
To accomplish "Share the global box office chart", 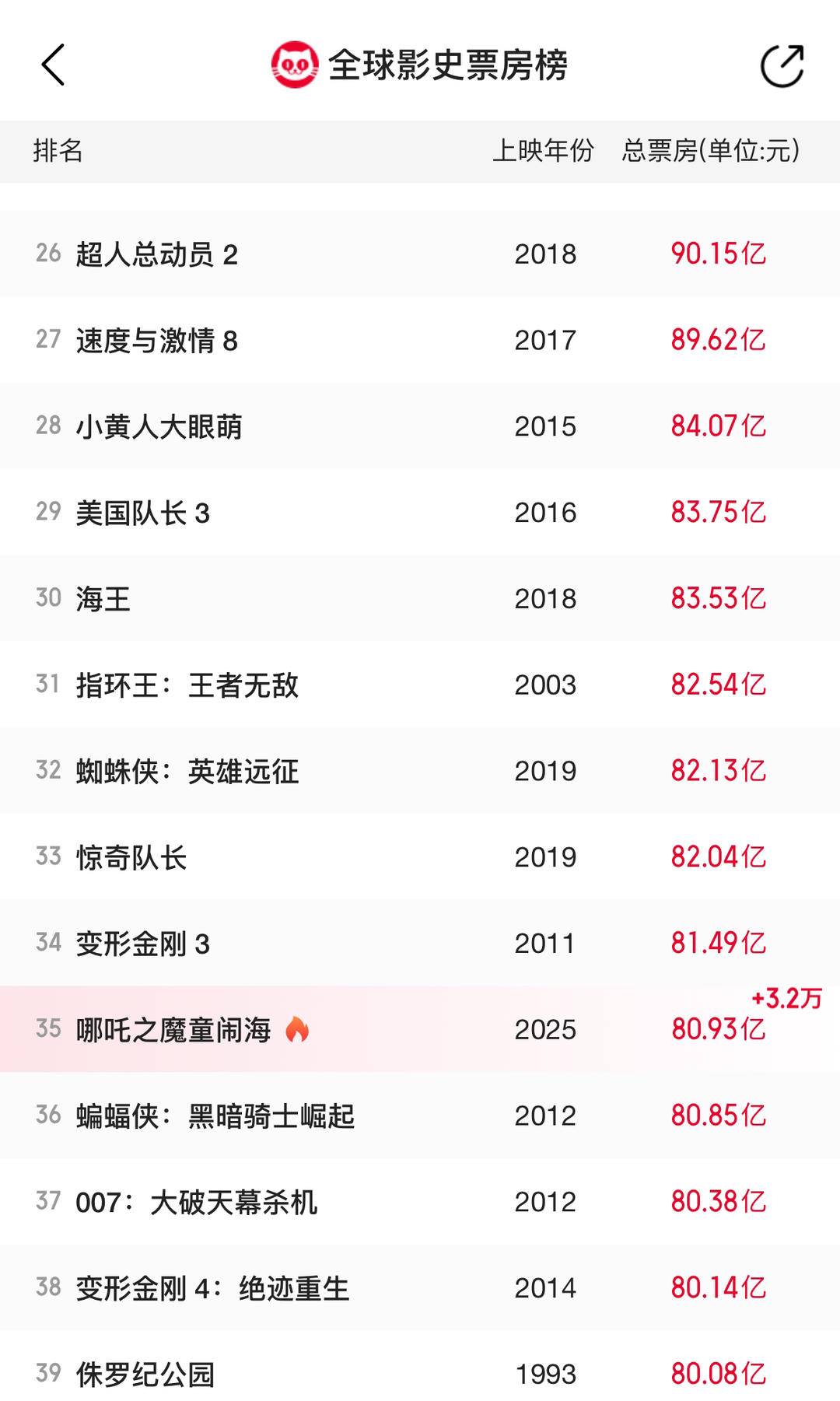I will click(782, 65).
